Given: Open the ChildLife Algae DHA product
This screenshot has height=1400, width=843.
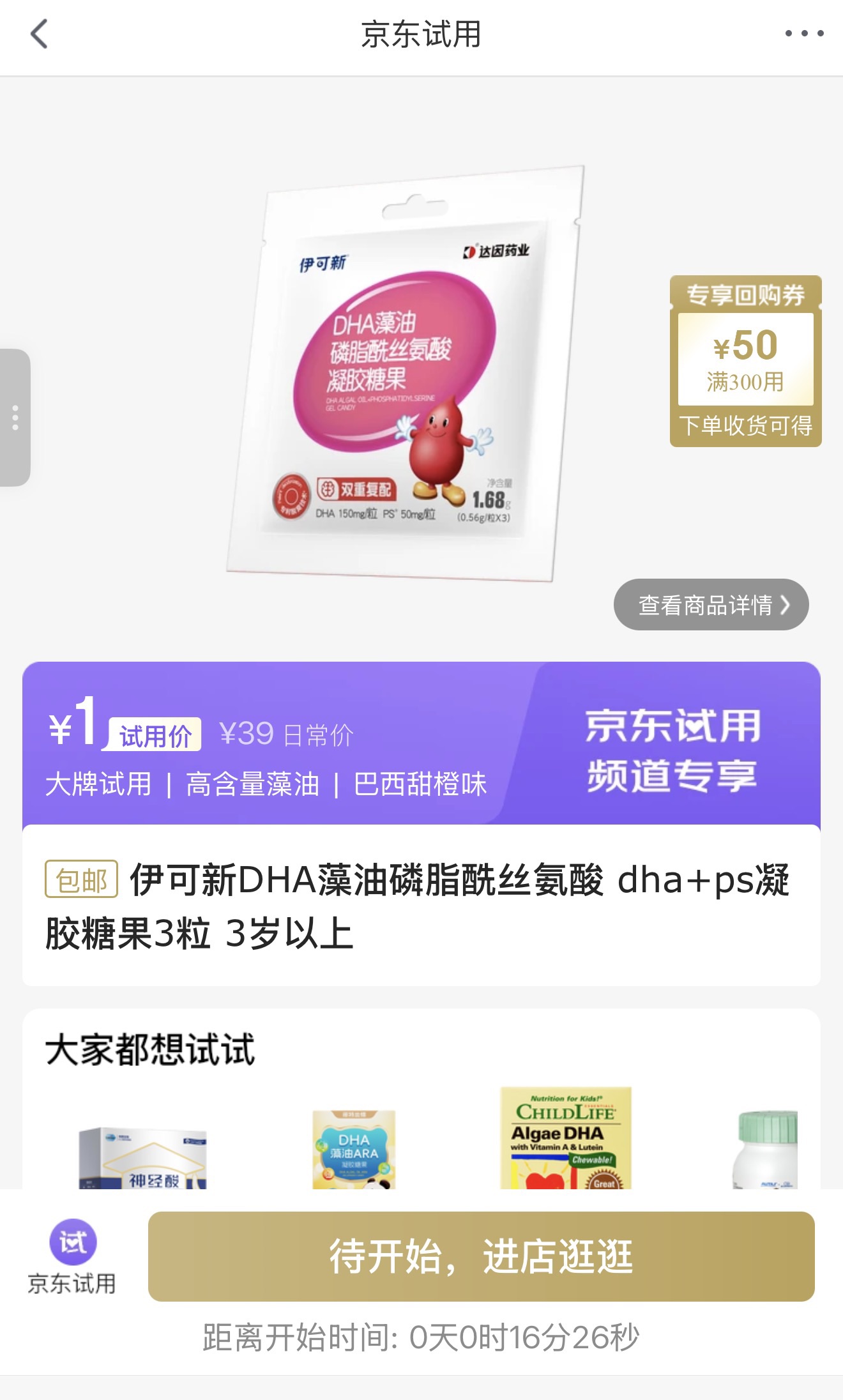Looking at the screenshot, I should [566, 1137].
